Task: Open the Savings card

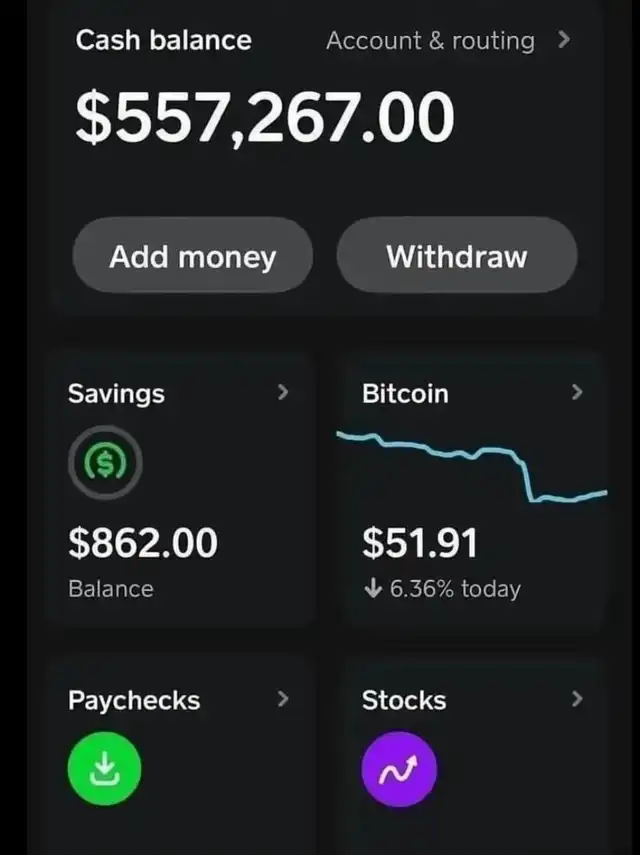Action: (x=179, y=490)
